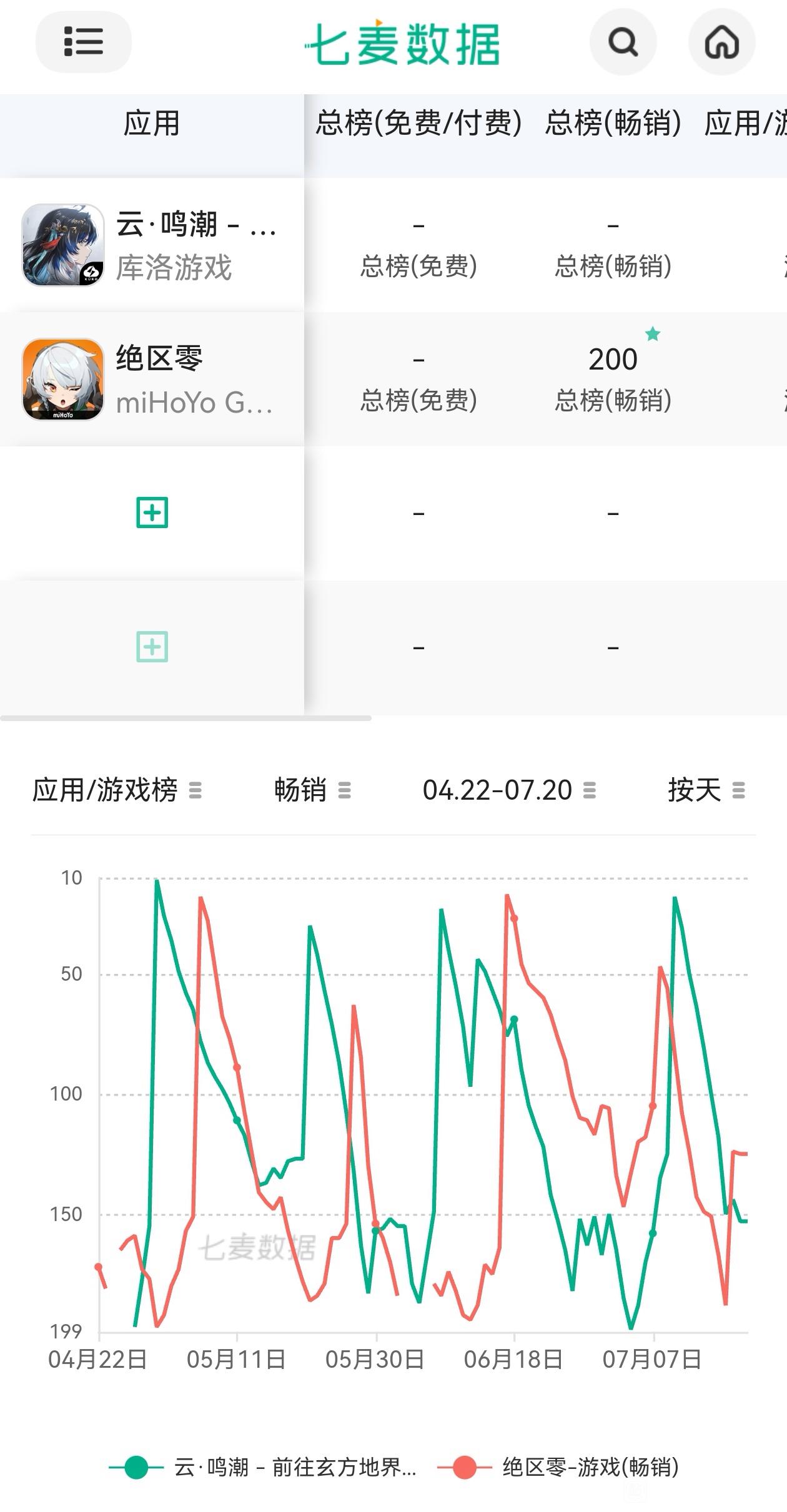The image size is (787, 1512).
Task: Add an app with the faded plus button
Action: point(152,647)
